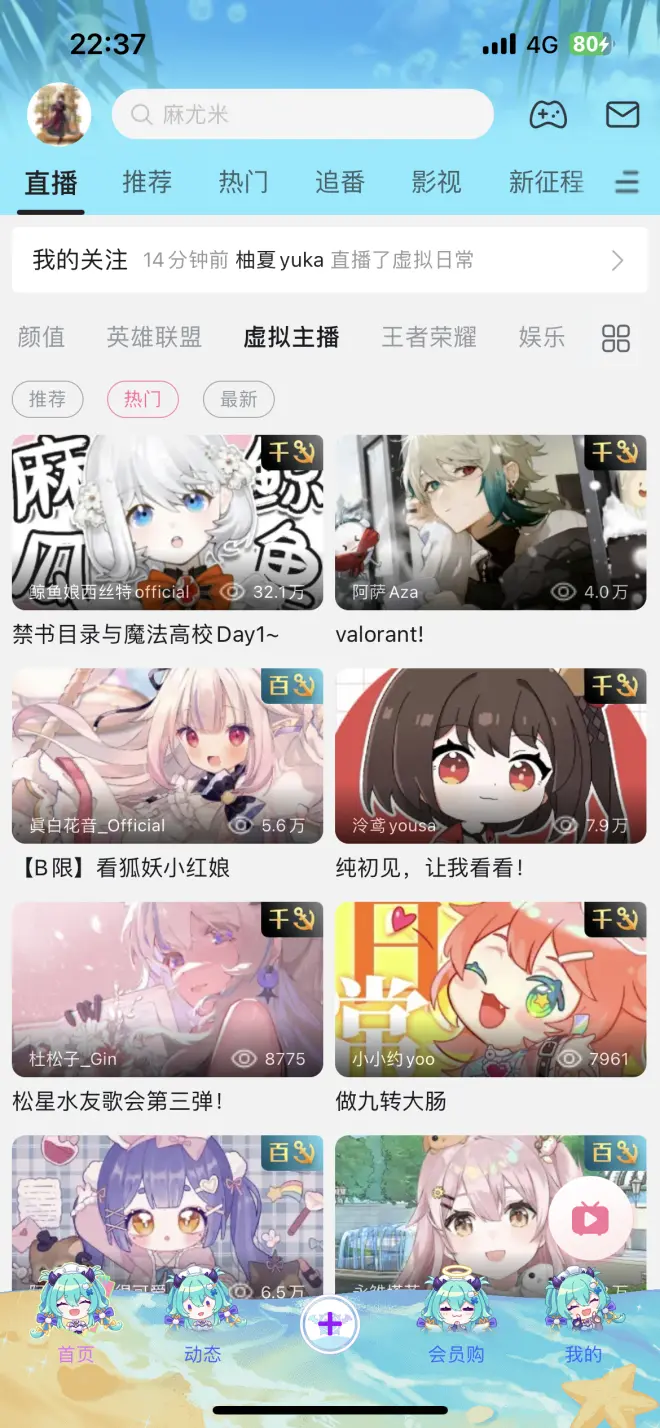
Task: Open 鲸鱼娘西丝特official live stream
Action: 167,523
